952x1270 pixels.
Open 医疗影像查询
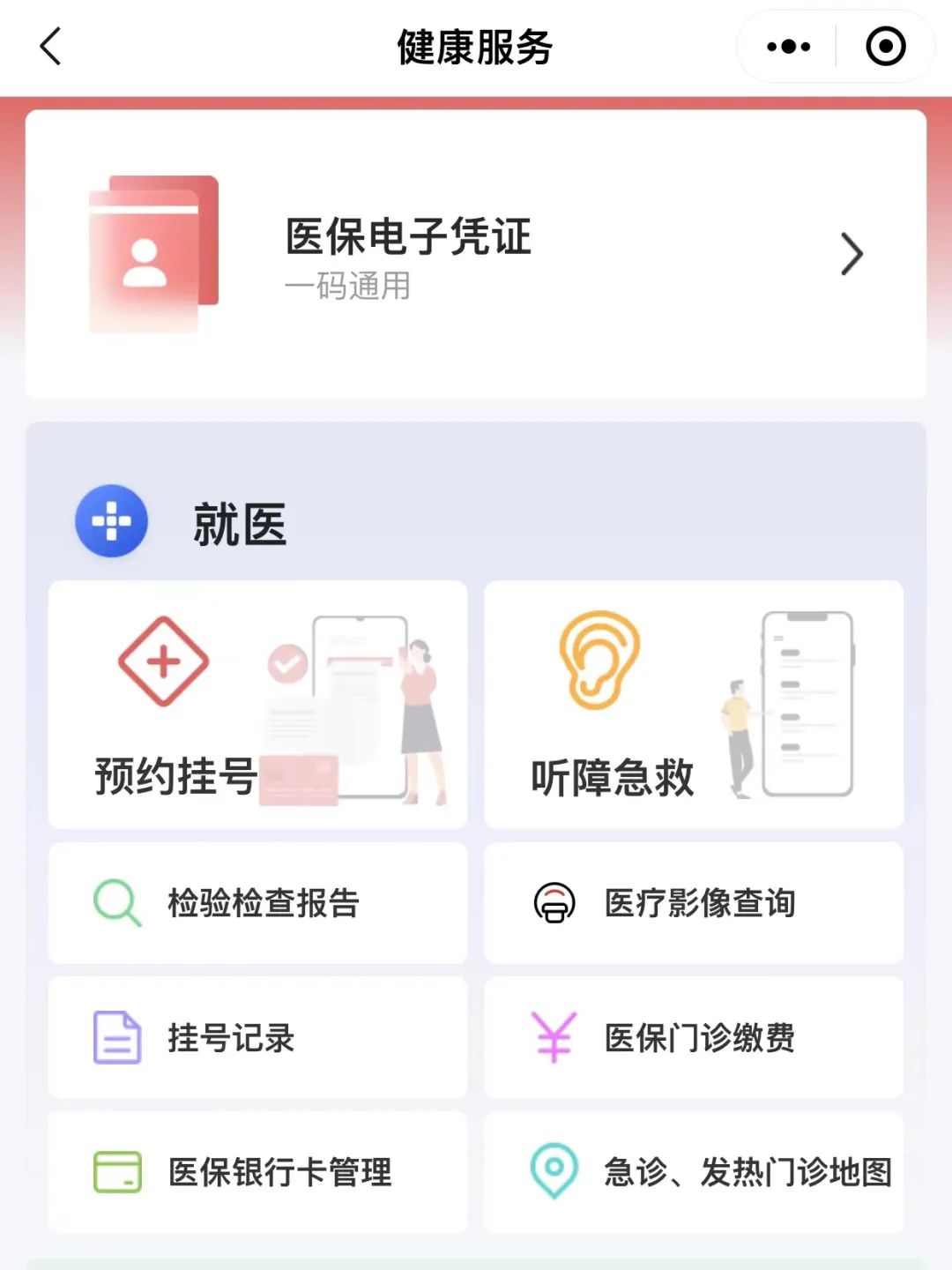(693, 903)
